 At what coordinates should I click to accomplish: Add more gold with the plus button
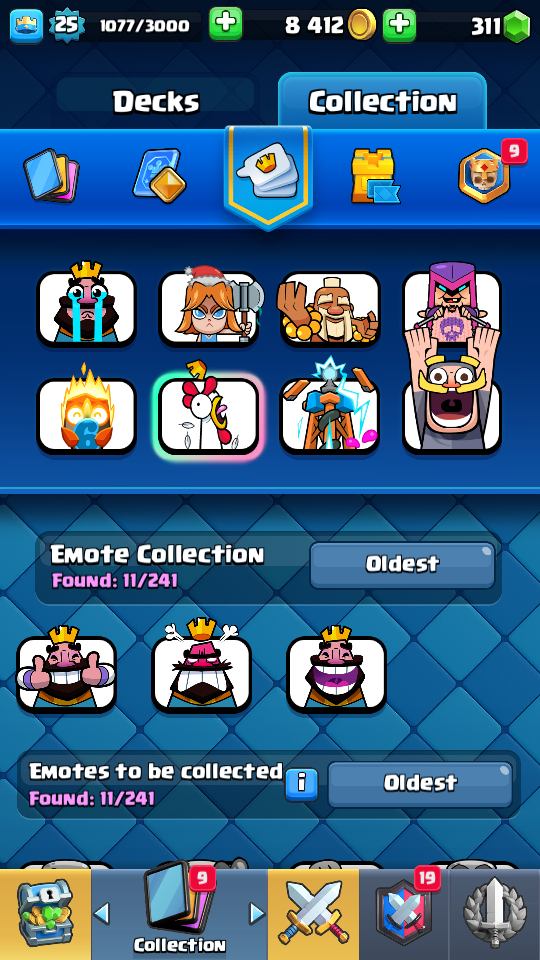[x=399, y=25]
